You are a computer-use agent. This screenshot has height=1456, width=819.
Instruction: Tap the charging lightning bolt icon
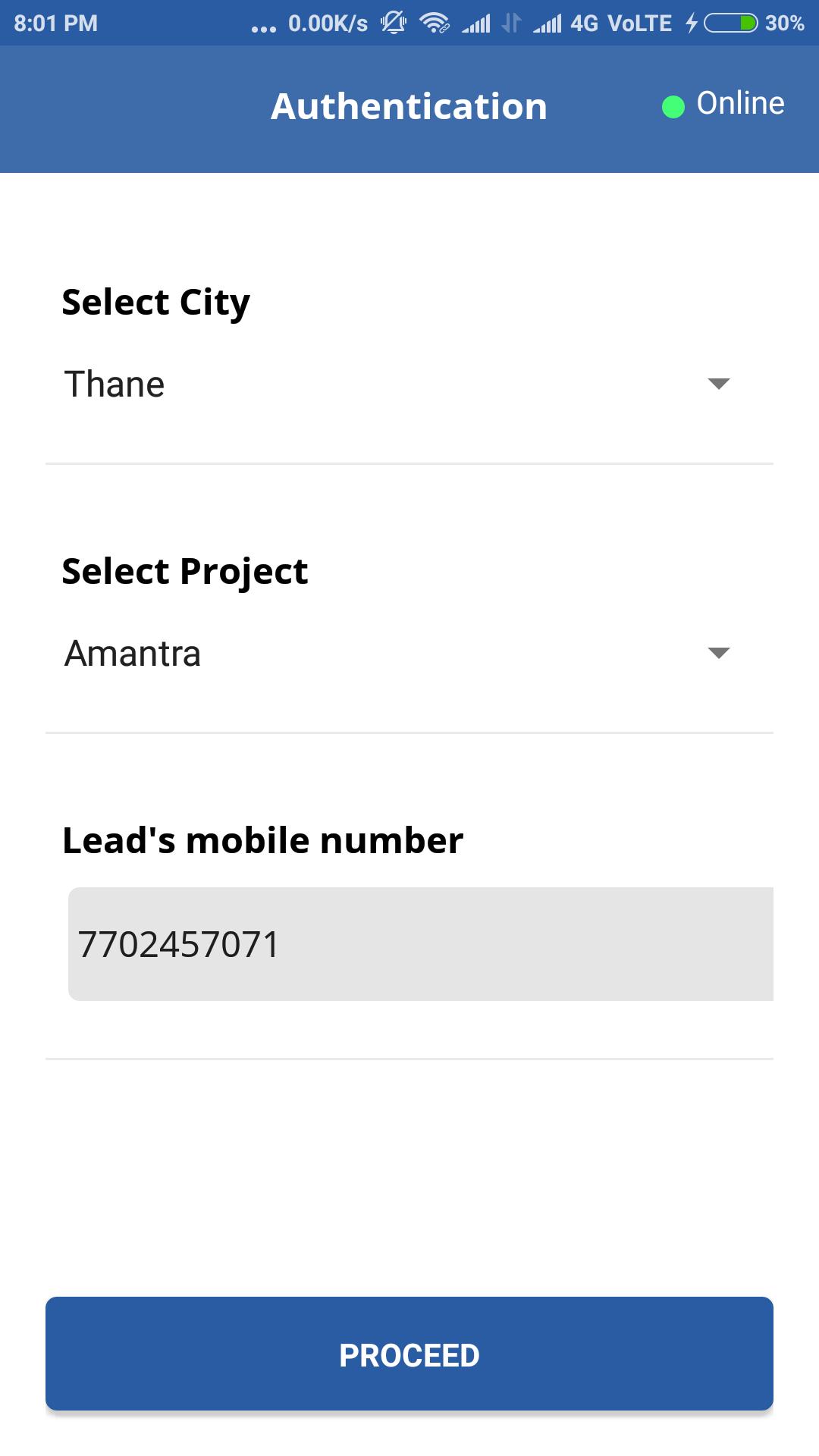tap(691, 23)
